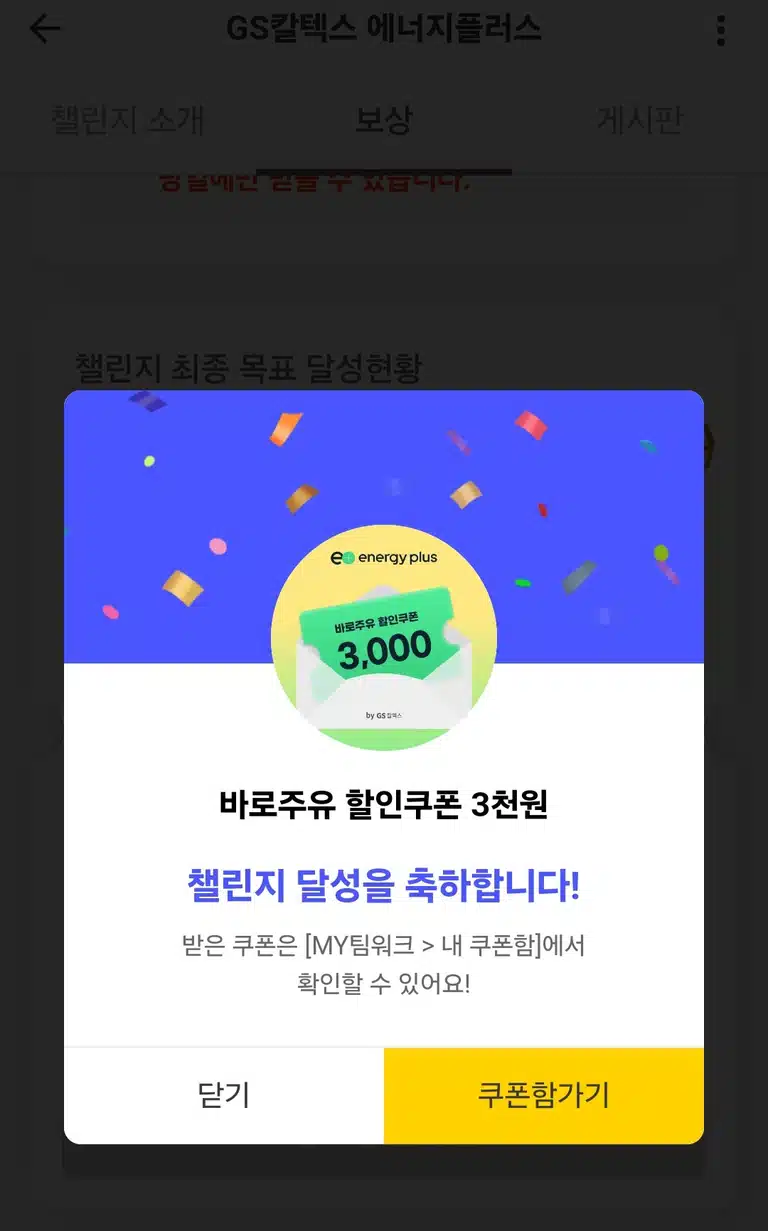Go to coupon box via 쿠폰함가기
Screen dimensions: 768x1231
(544, 1095)
